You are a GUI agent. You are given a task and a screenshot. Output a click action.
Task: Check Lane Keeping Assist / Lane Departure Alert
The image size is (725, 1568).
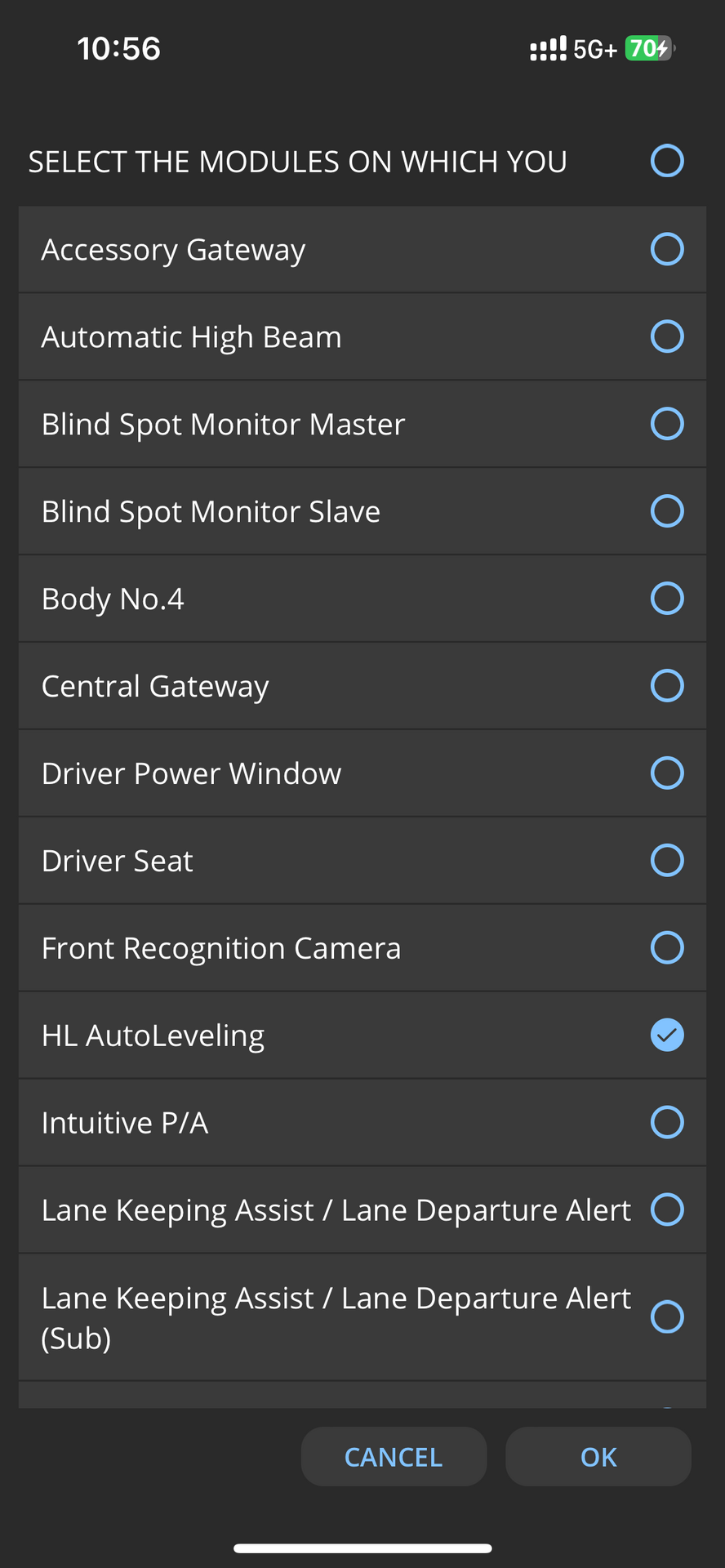tap(362, 1210)
